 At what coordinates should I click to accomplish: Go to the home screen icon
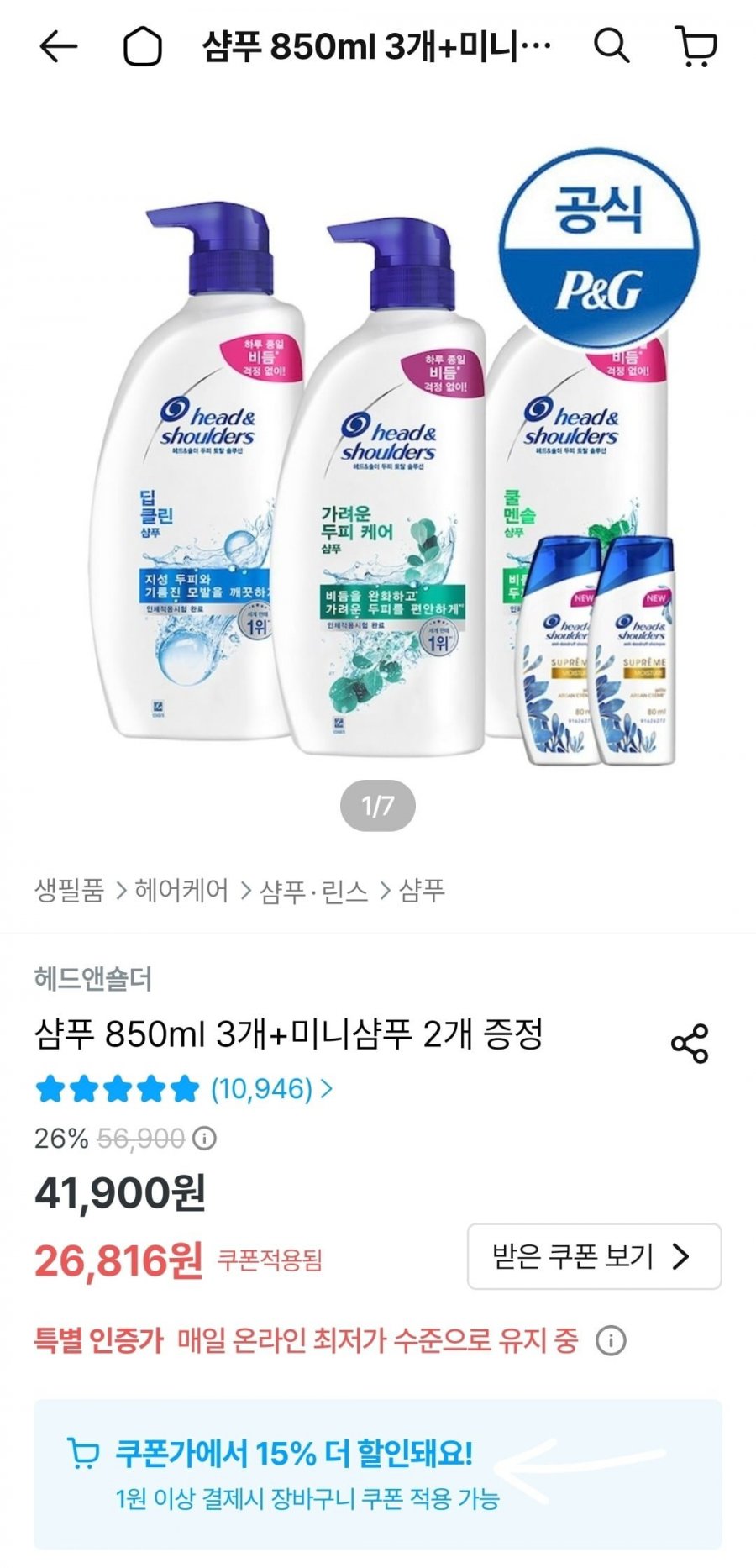click(x=142, y=47)
